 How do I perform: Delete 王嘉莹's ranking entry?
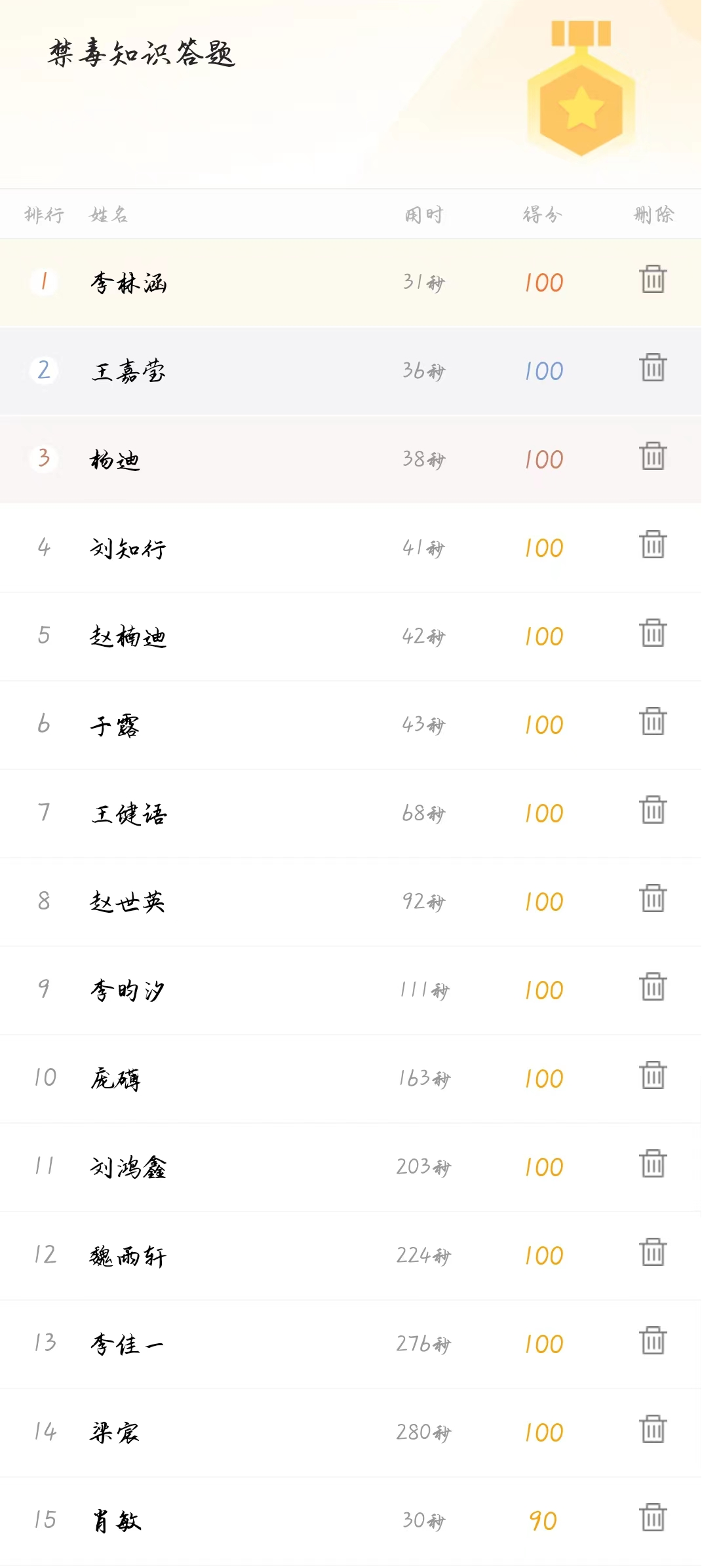(653, 368)
